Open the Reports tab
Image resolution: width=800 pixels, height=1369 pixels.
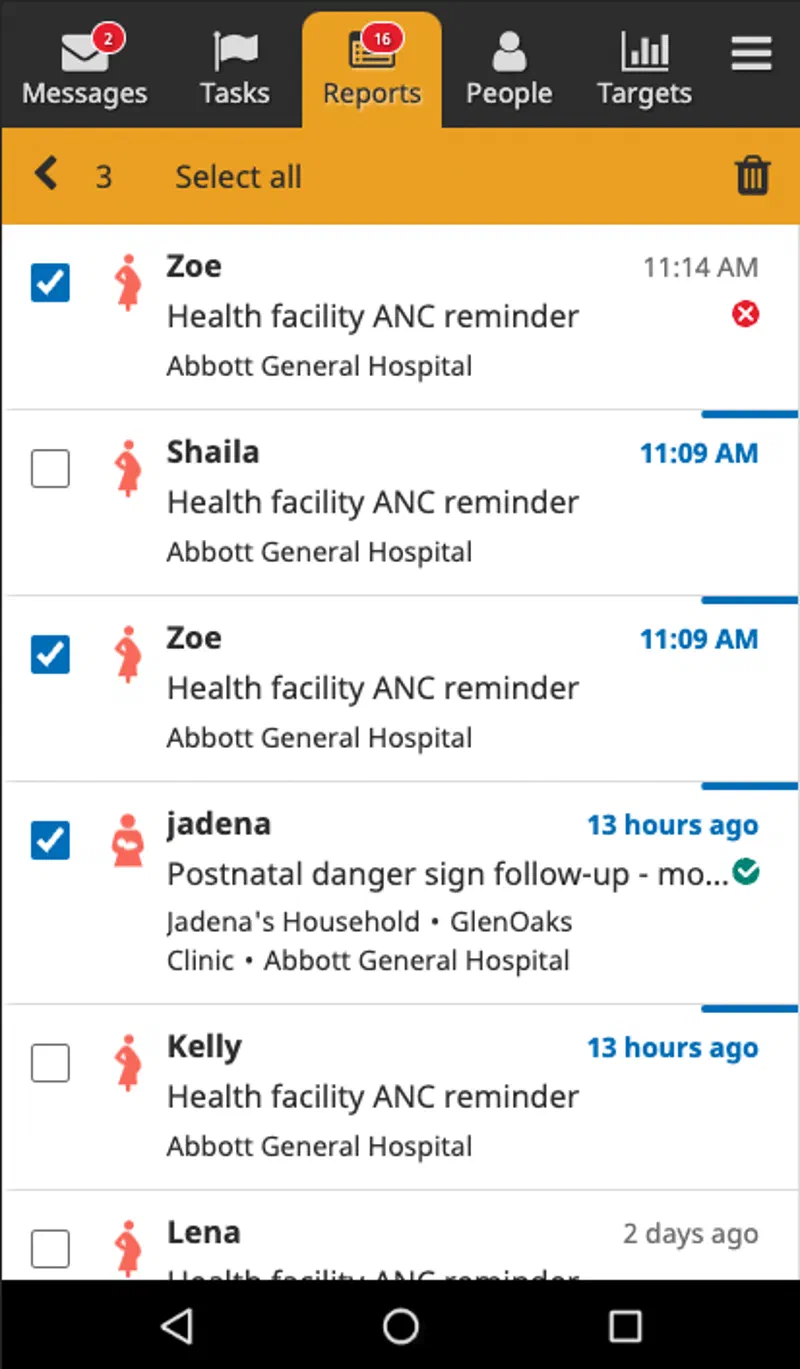(x=372, y=68)
